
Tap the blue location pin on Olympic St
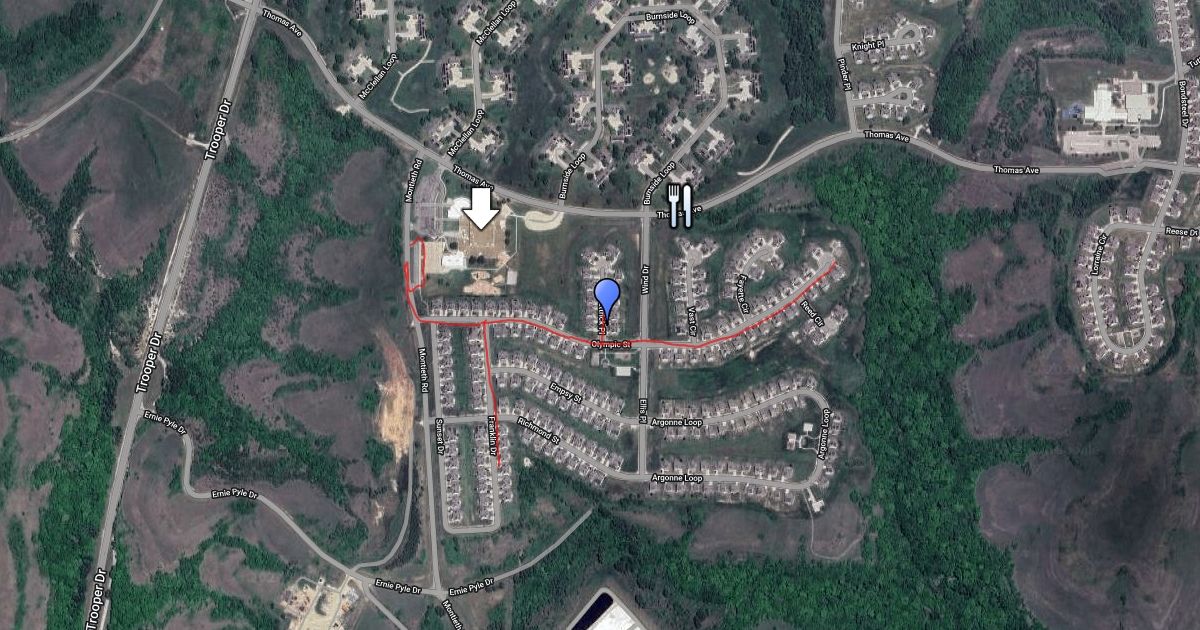(x=607, y=298)
